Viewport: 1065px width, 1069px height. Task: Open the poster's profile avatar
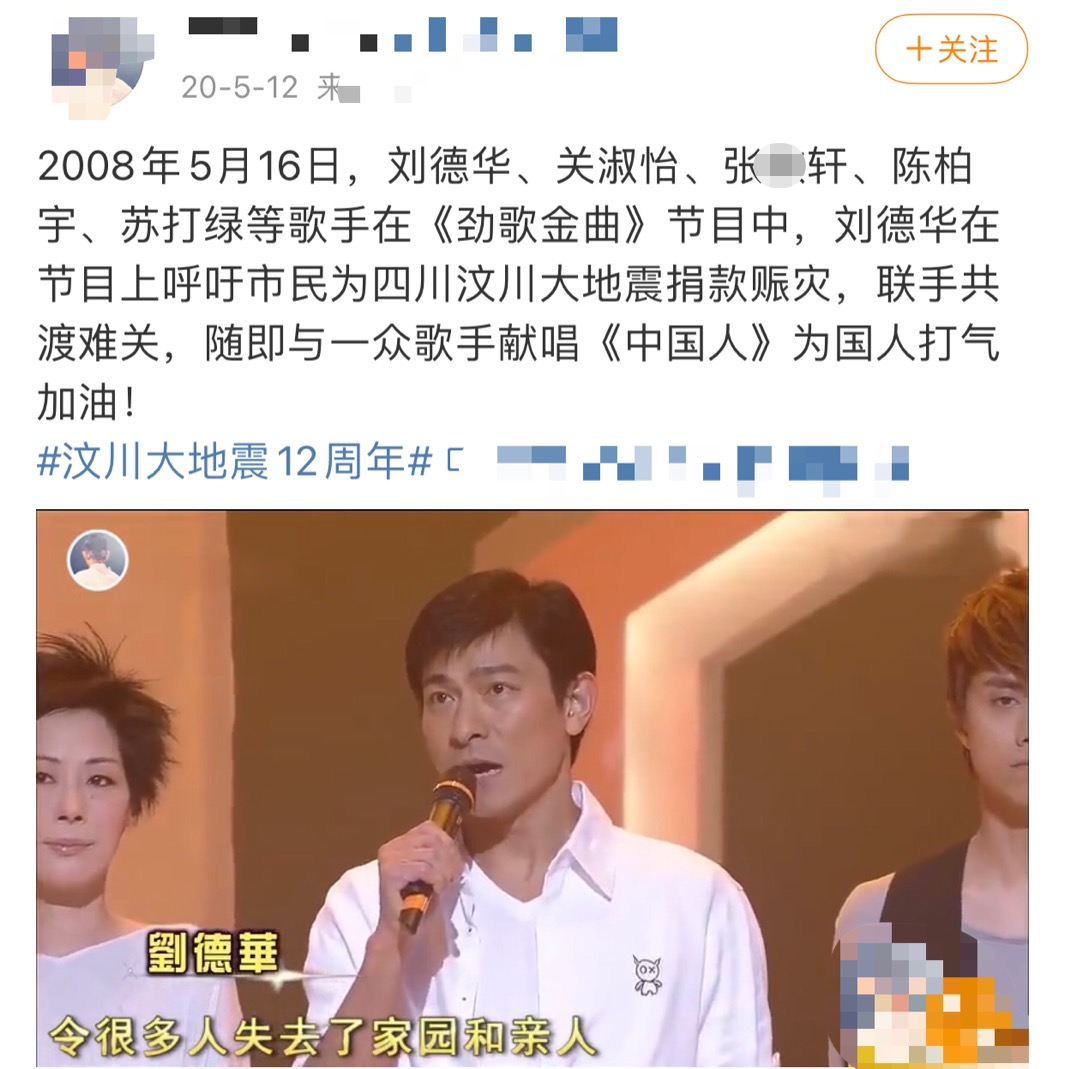pos(98,60)
